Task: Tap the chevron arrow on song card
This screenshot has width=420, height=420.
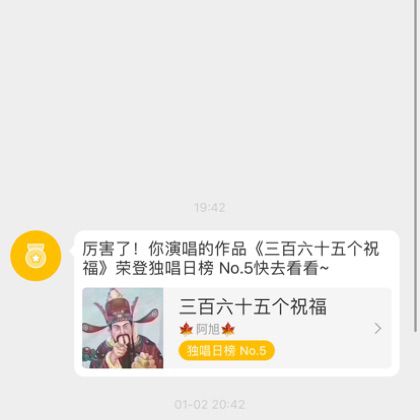Action: pyautogui.click(x=378, y=328)
